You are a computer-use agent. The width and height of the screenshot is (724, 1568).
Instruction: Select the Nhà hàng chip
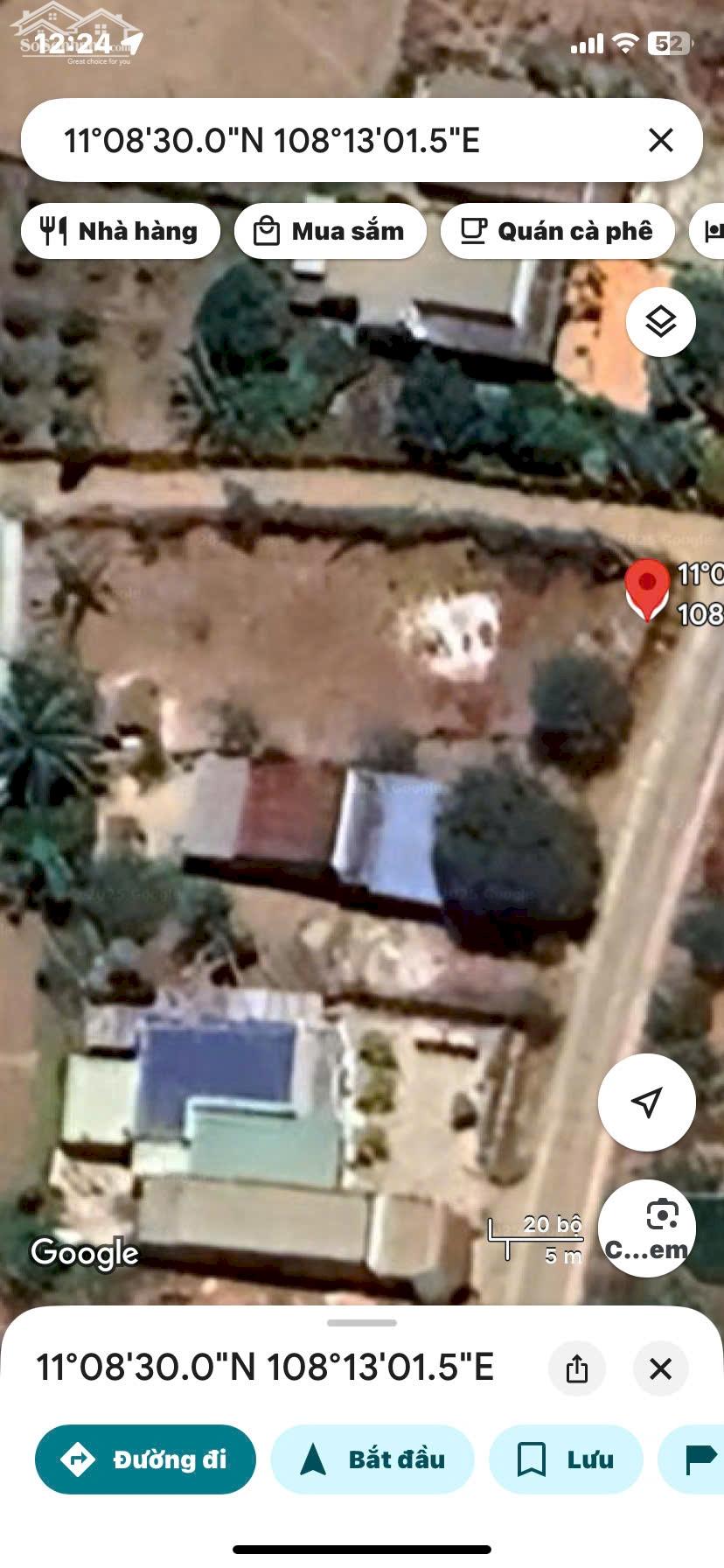121,231
